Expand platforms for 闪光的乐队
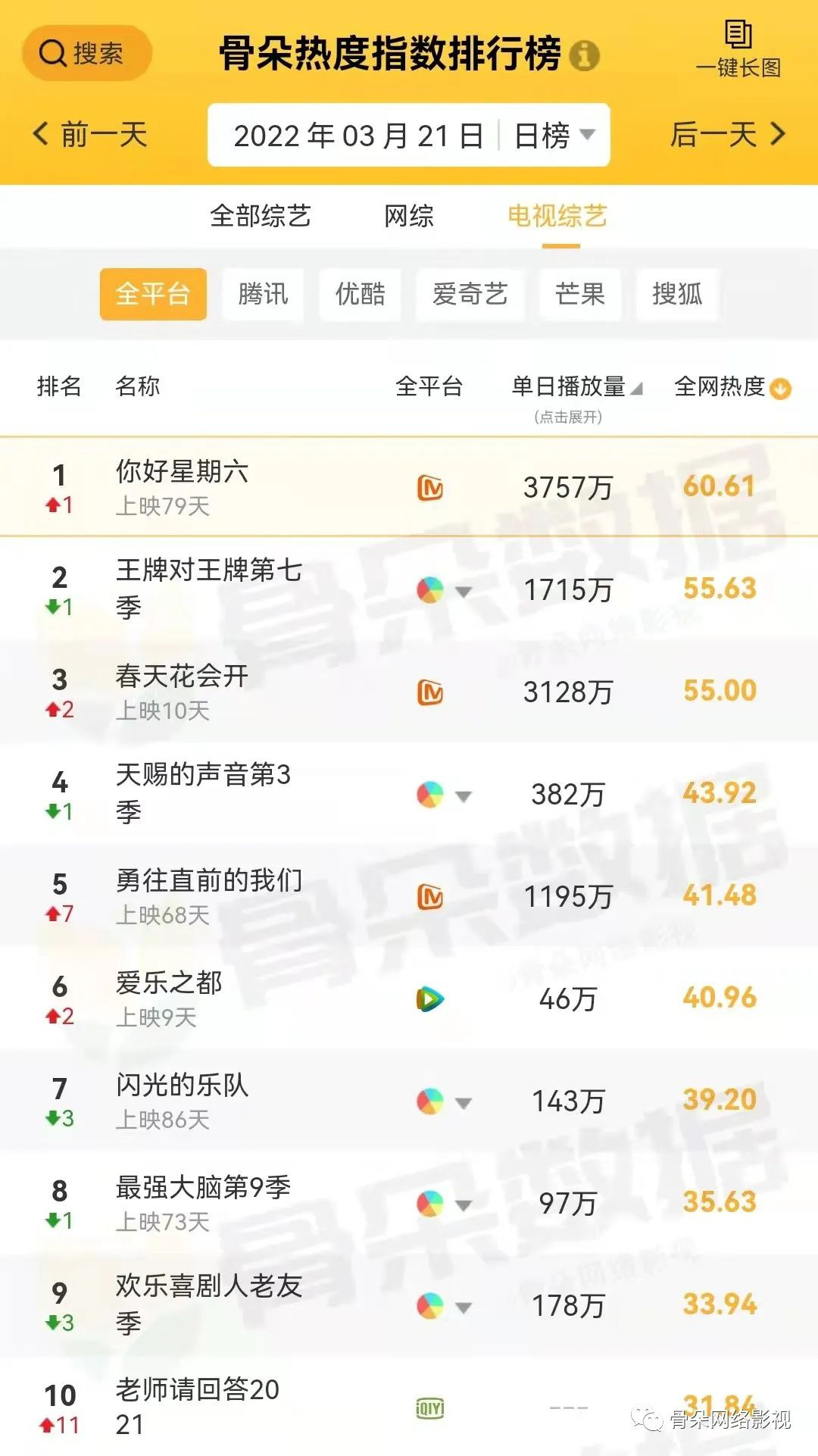The width and height of the screenshot is (818, 1456). click(x=463, y=1102)
